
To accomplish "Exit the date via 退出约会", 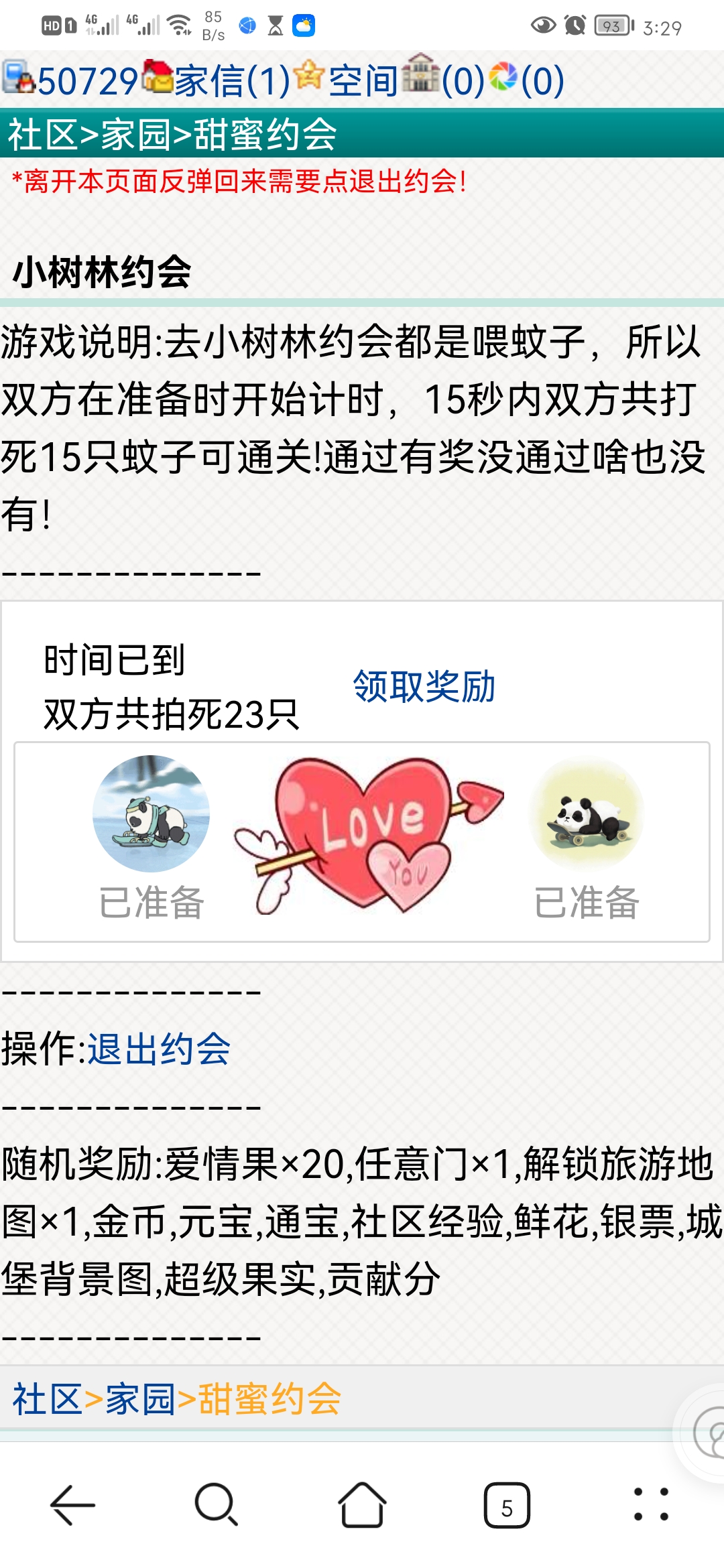I will click(x=159, y=1049).
